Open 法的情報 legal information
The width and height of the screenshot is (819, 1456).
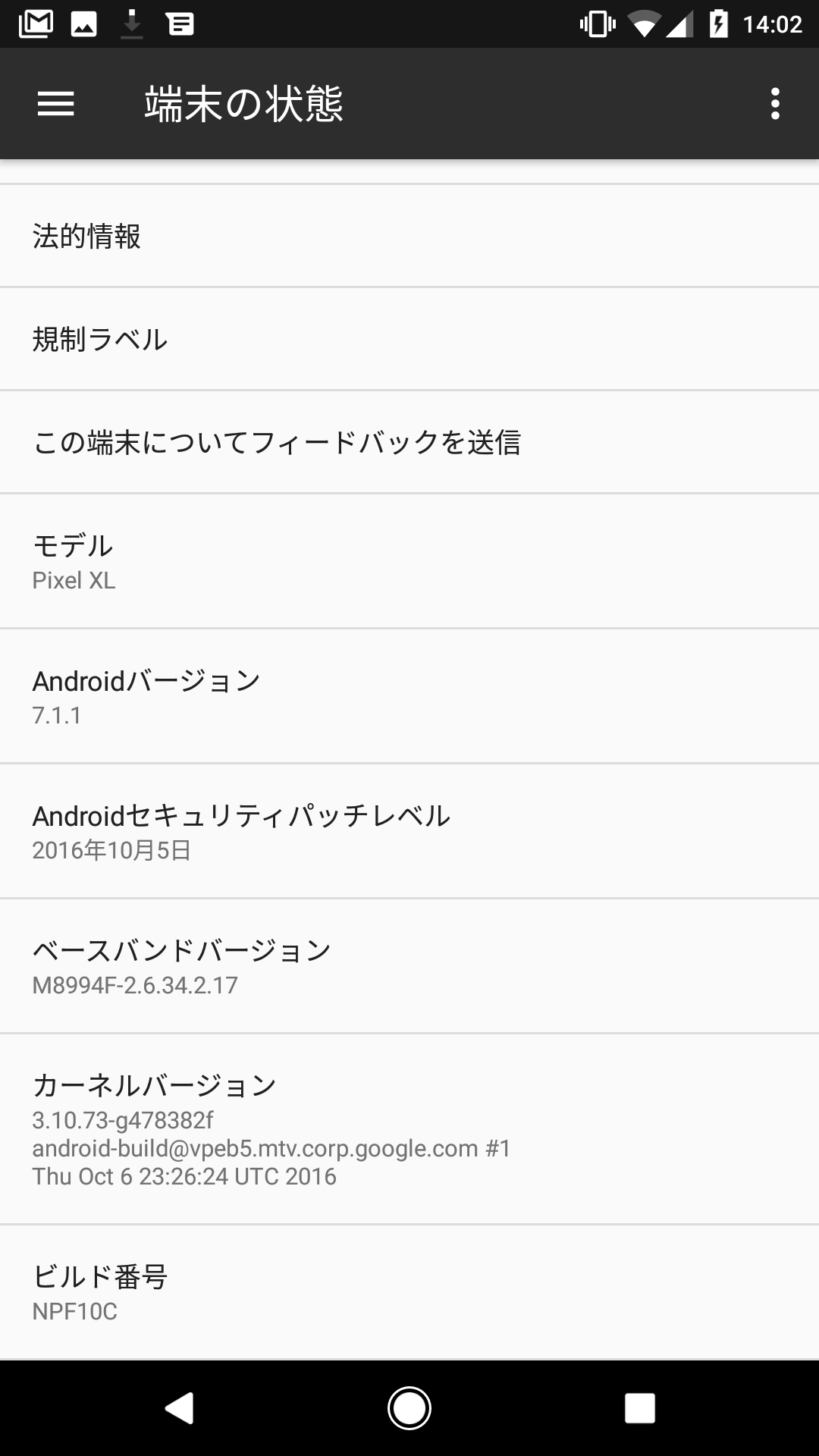pos(409,236)
